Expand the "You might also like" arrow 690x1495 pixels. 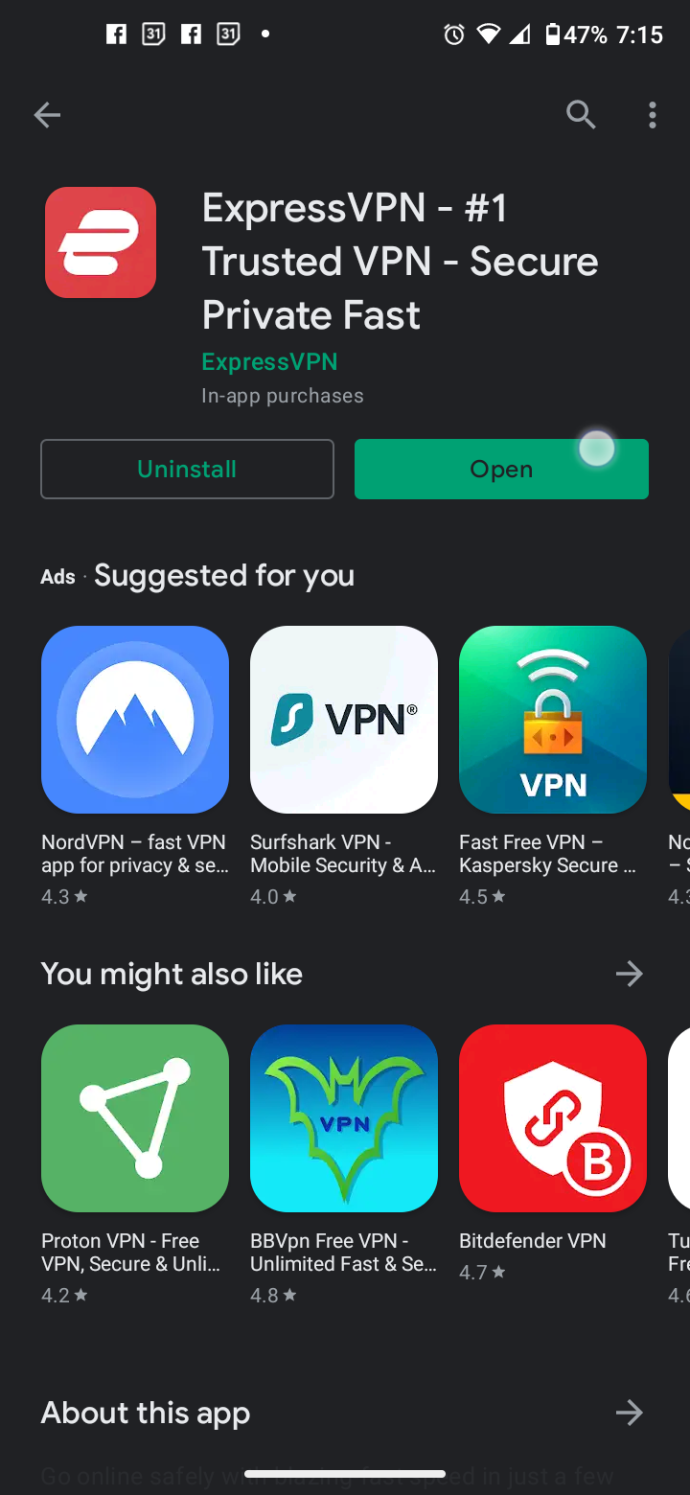tap(629, 973)
